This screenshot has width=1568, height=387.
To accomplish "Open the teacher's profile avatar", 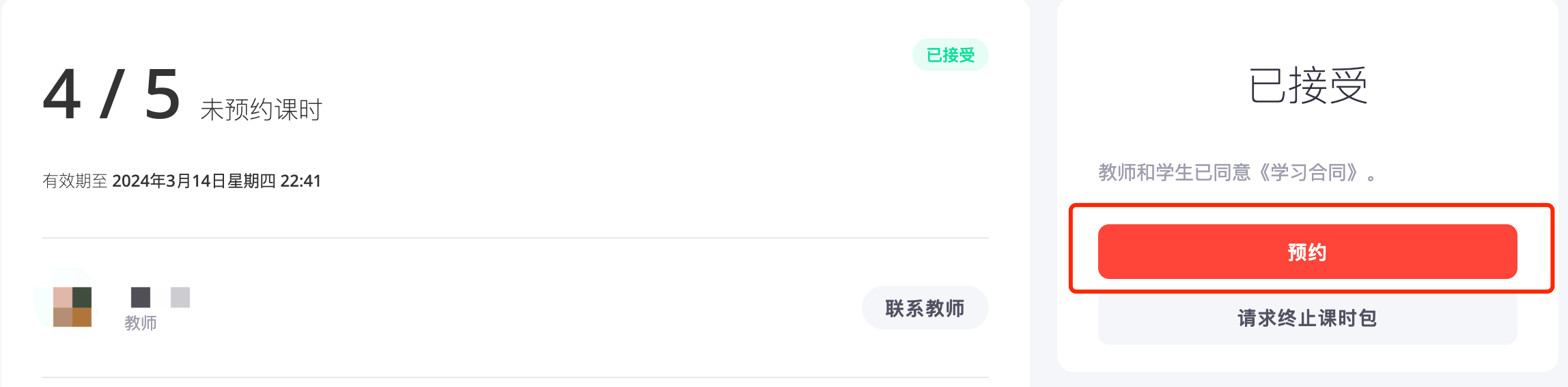I will coord(72,306).
